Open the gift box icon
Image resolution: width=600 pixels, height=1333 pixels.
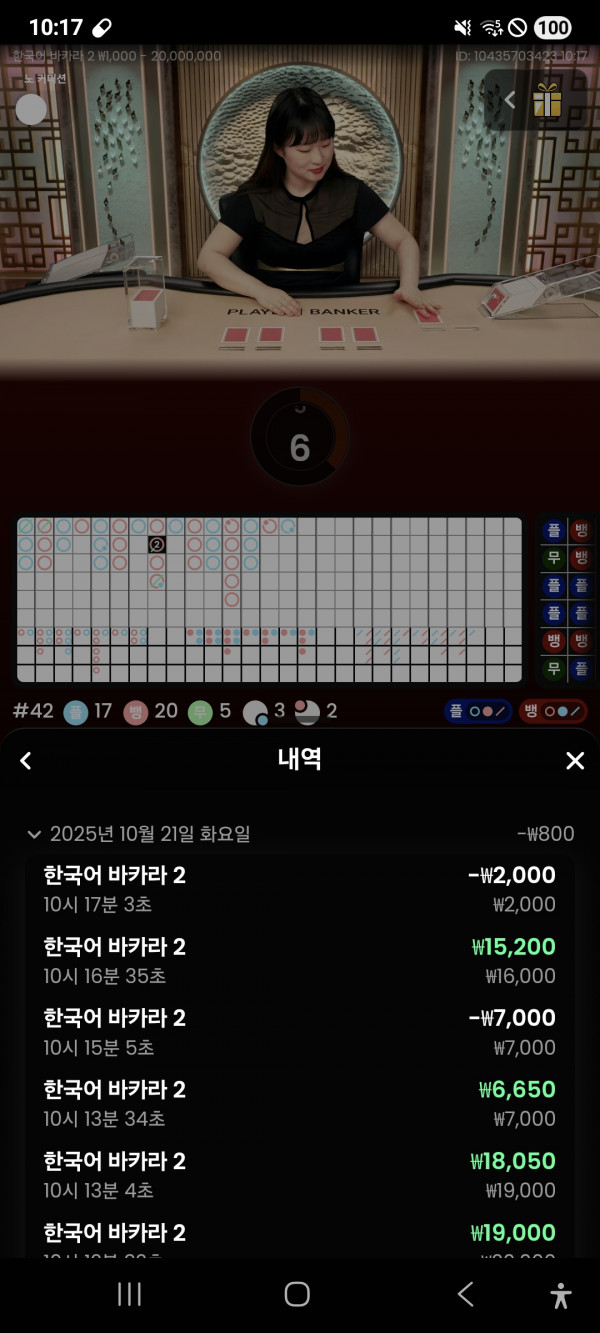click(547, 100)
